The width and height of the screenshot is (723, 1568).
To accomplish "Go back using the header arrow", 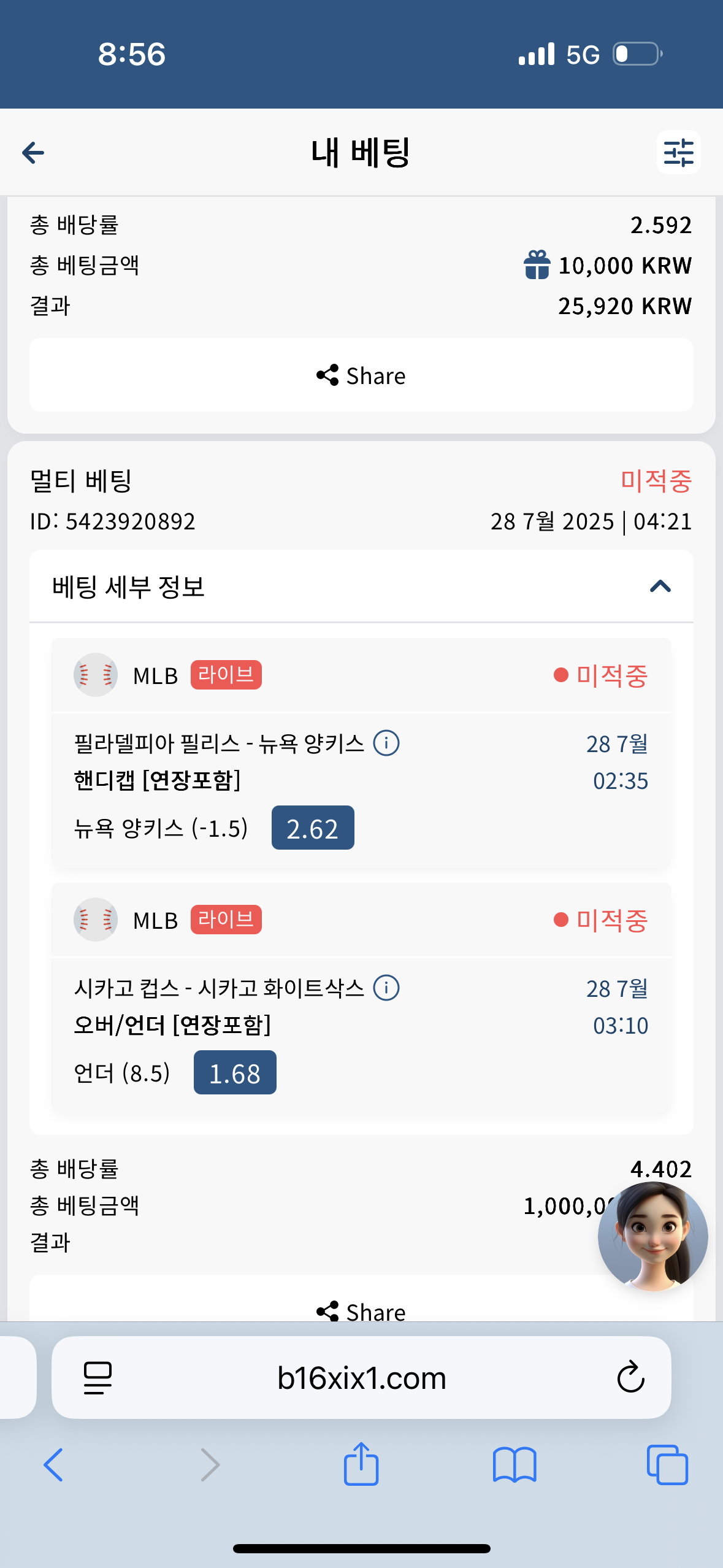I will coord(33,153).
